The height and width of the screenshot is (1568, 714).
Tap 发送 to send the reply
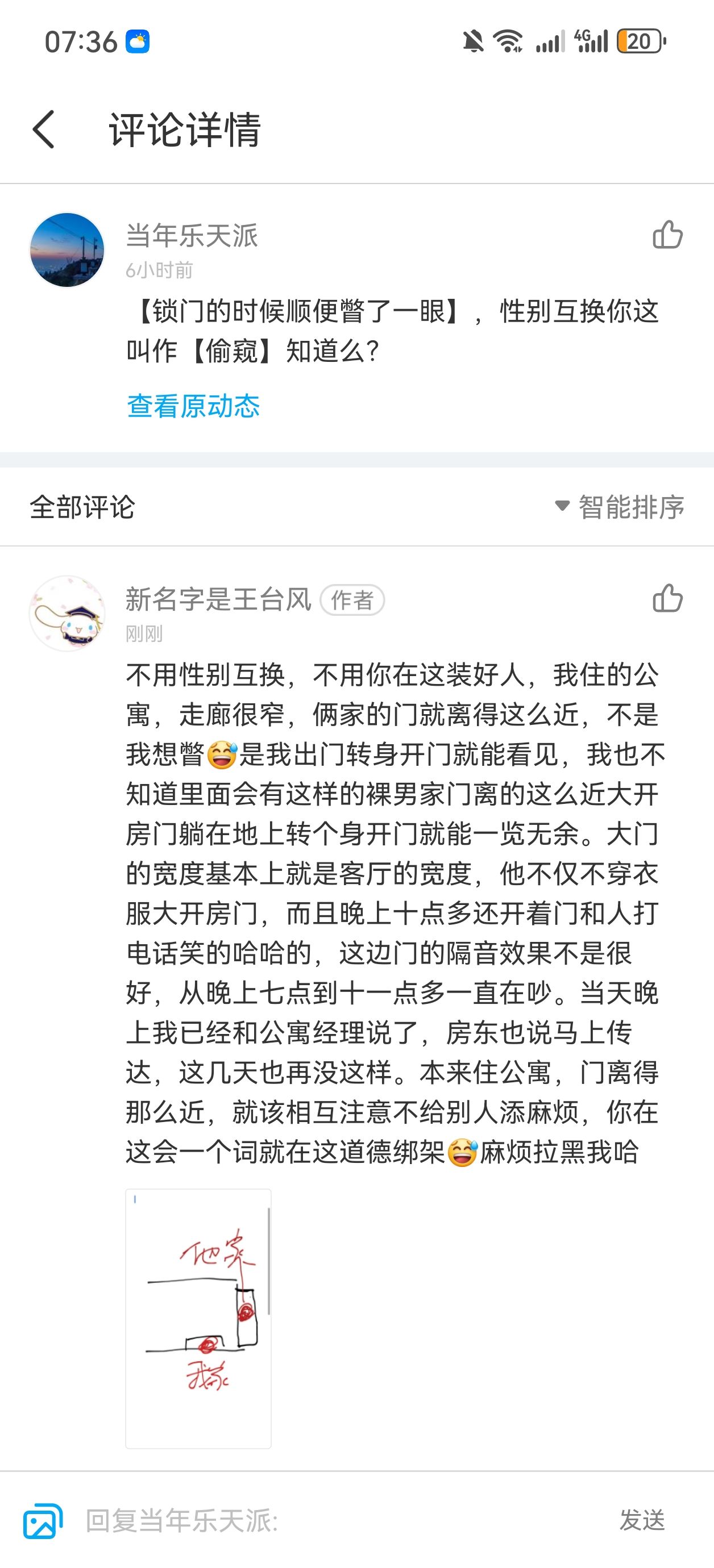642,1520
